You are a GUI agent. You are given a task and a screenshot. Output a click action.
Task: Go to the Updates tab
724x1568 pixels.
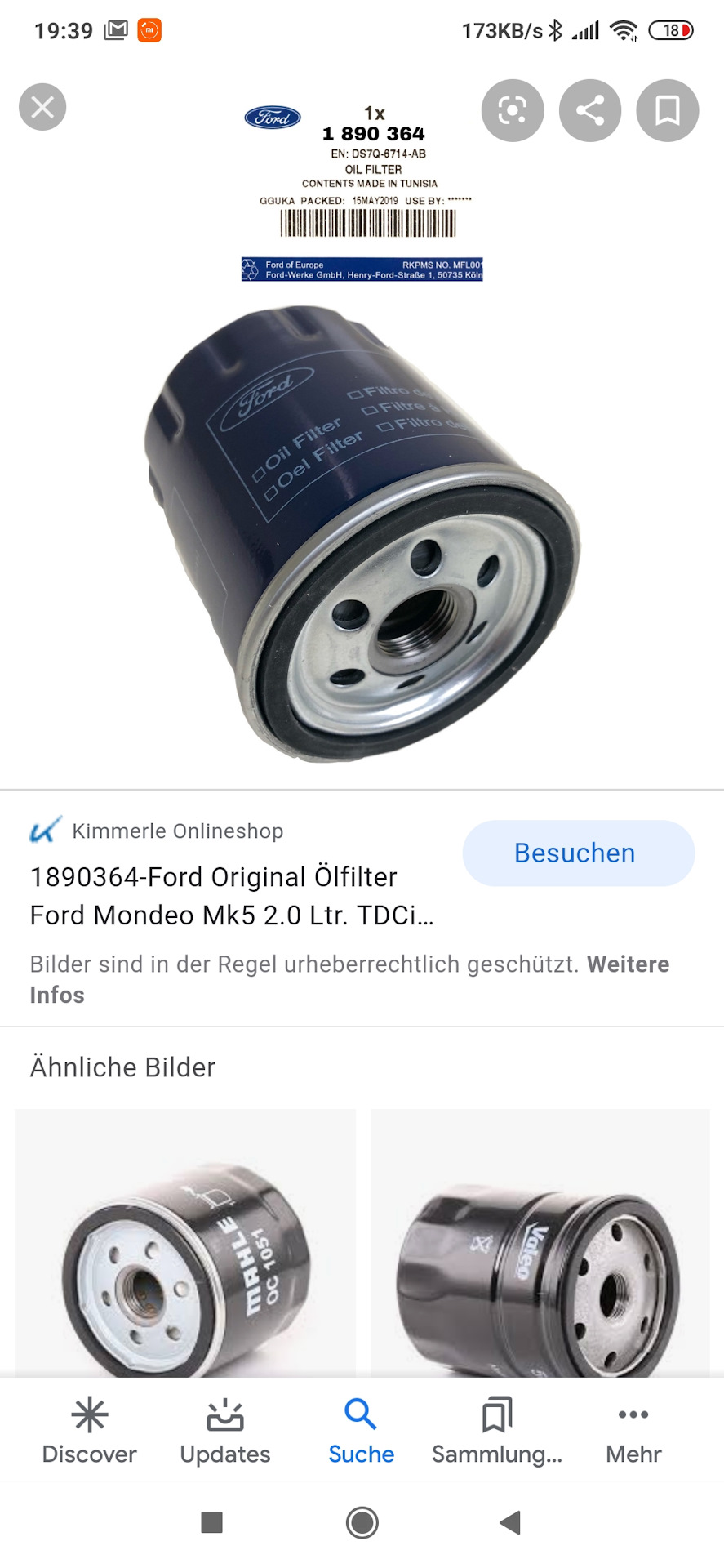pos(225,1431)
